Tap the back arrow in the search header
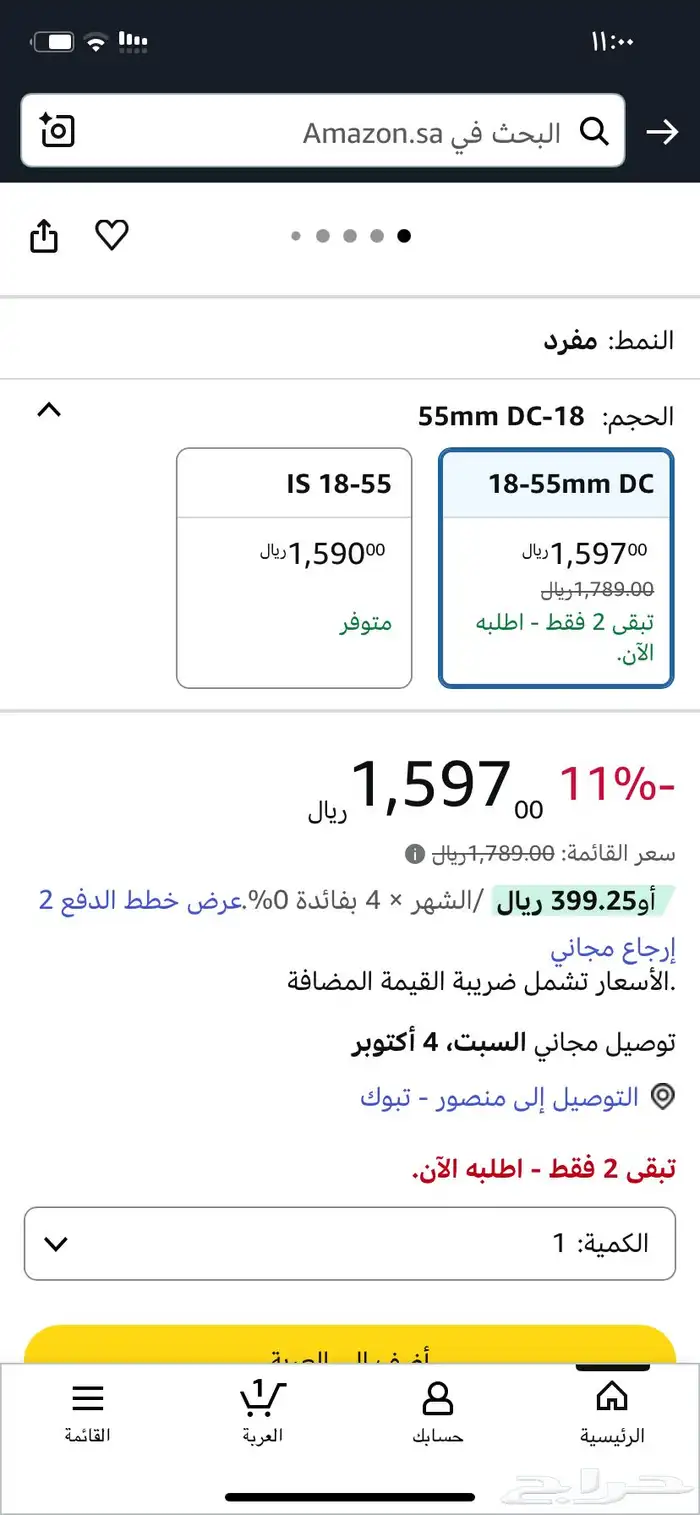Screen dimensions: 700x1515 [x=662, y=132]
